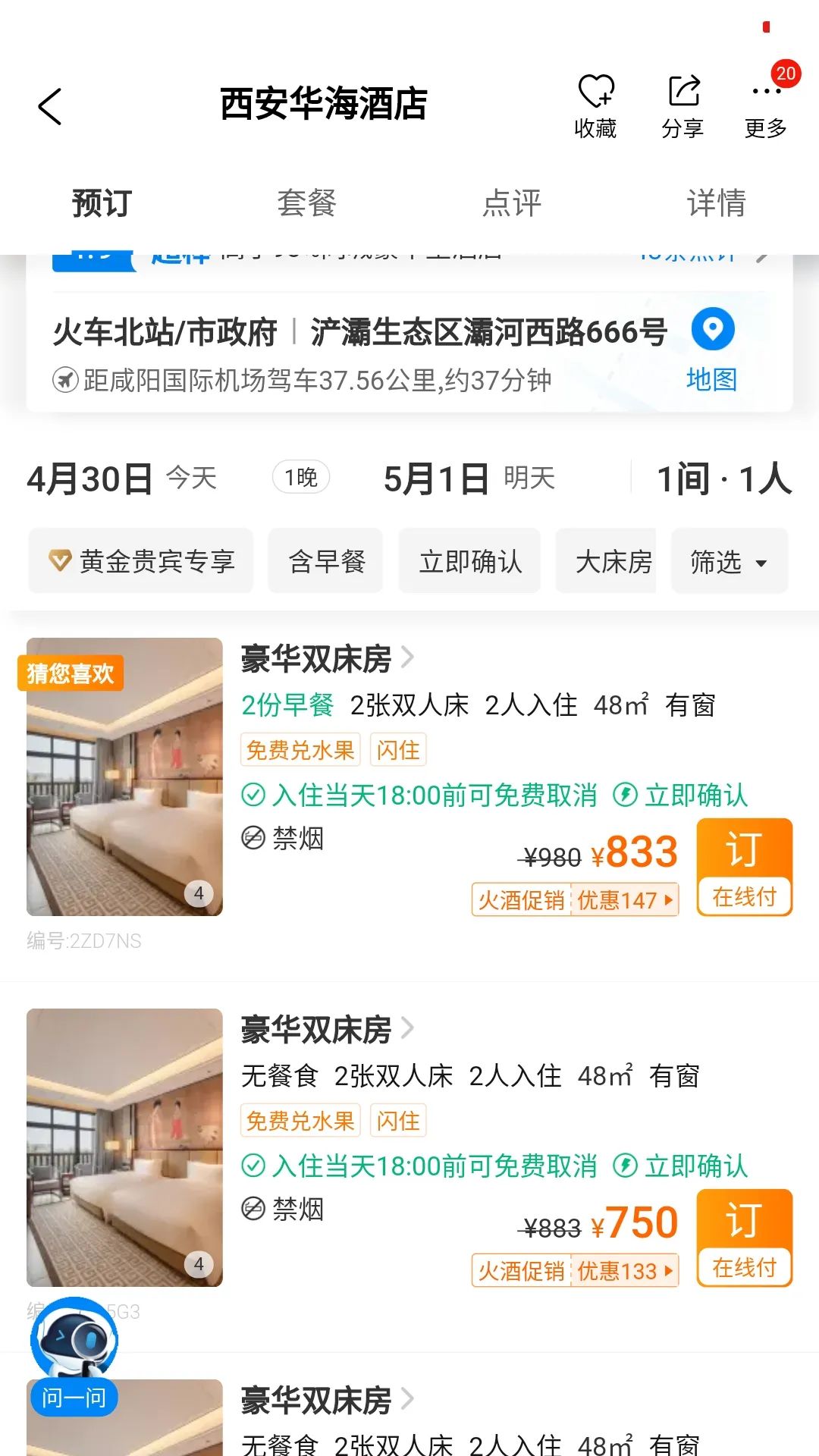The height and width of the screenshot is (1456, 819).
Task: Change room and guest count 1间·1人
Action: tap(723, 479)
